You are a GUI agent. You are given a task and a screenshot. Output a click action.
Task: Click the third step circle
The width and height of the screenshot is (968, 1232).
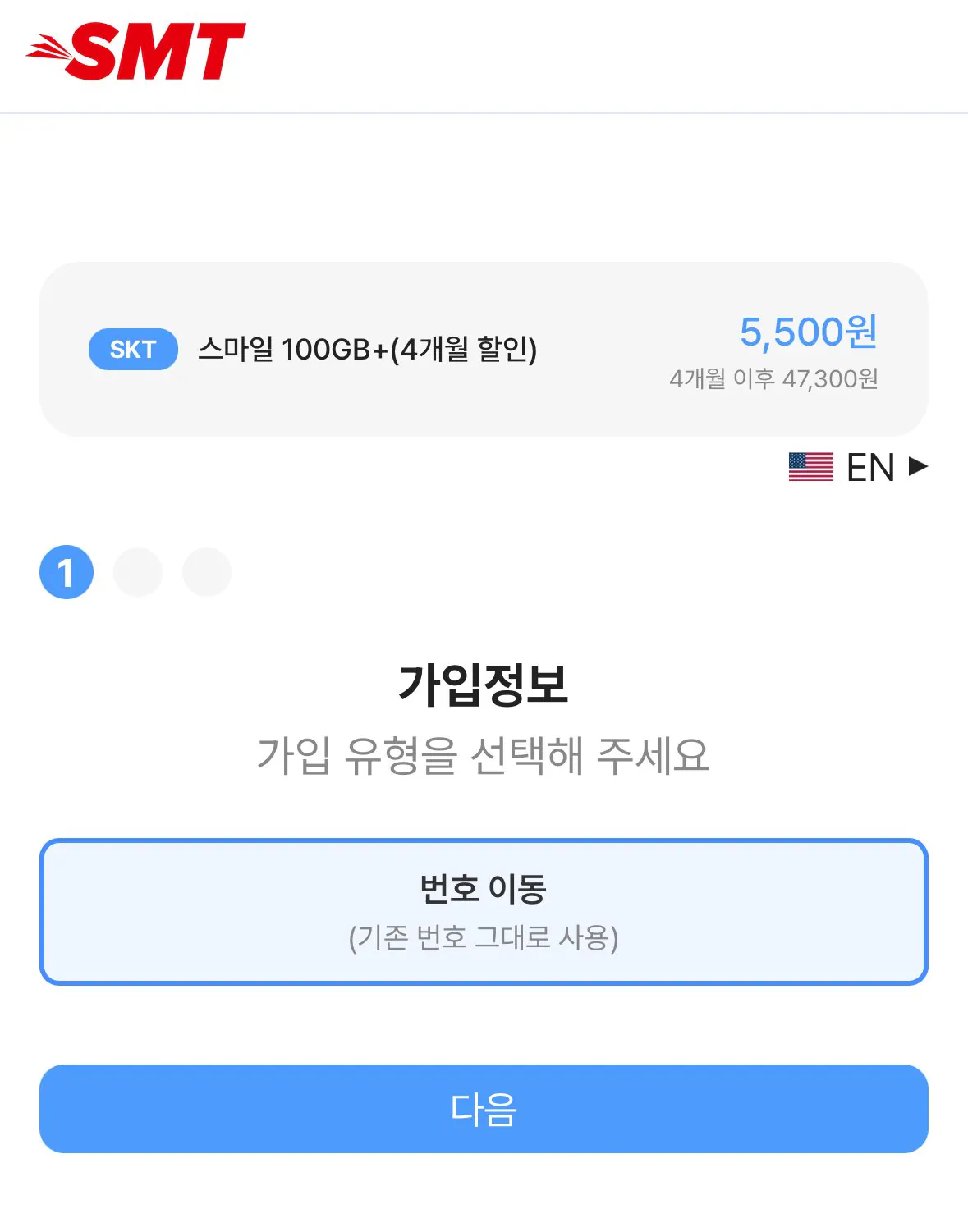point(208,572)
